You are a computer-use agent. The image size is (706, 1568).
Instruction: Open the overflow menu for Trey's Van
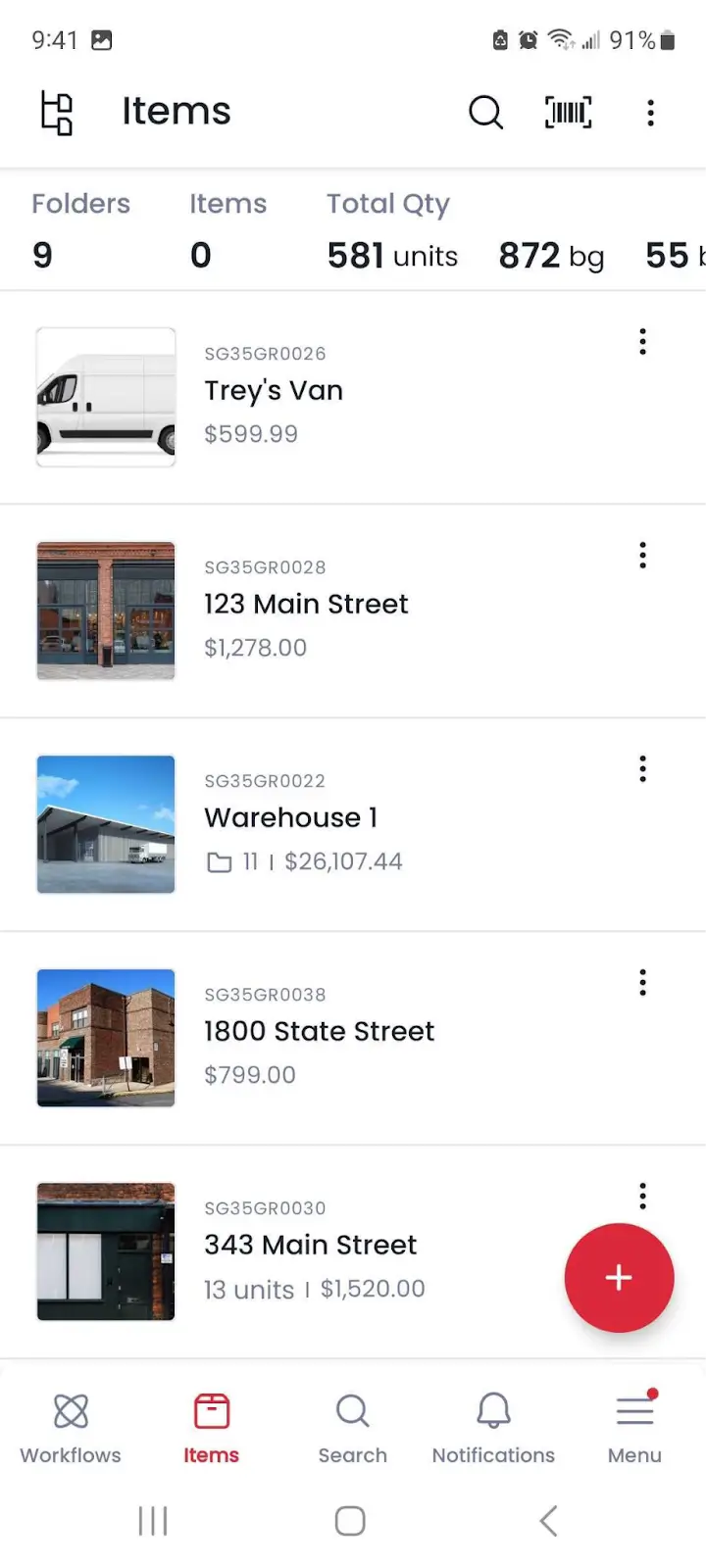pos(642,341)
